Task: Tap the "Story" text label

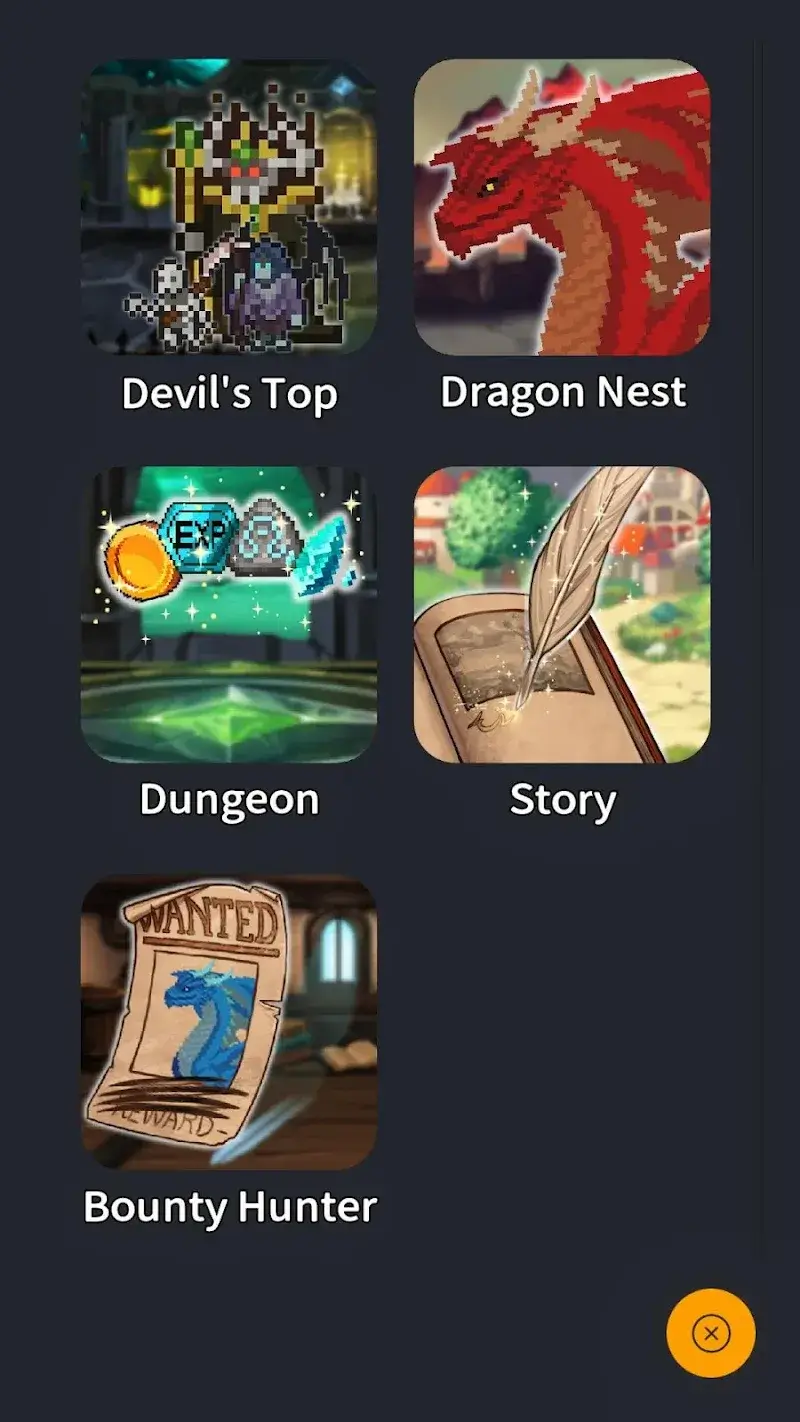Action: tap(563, 798)
